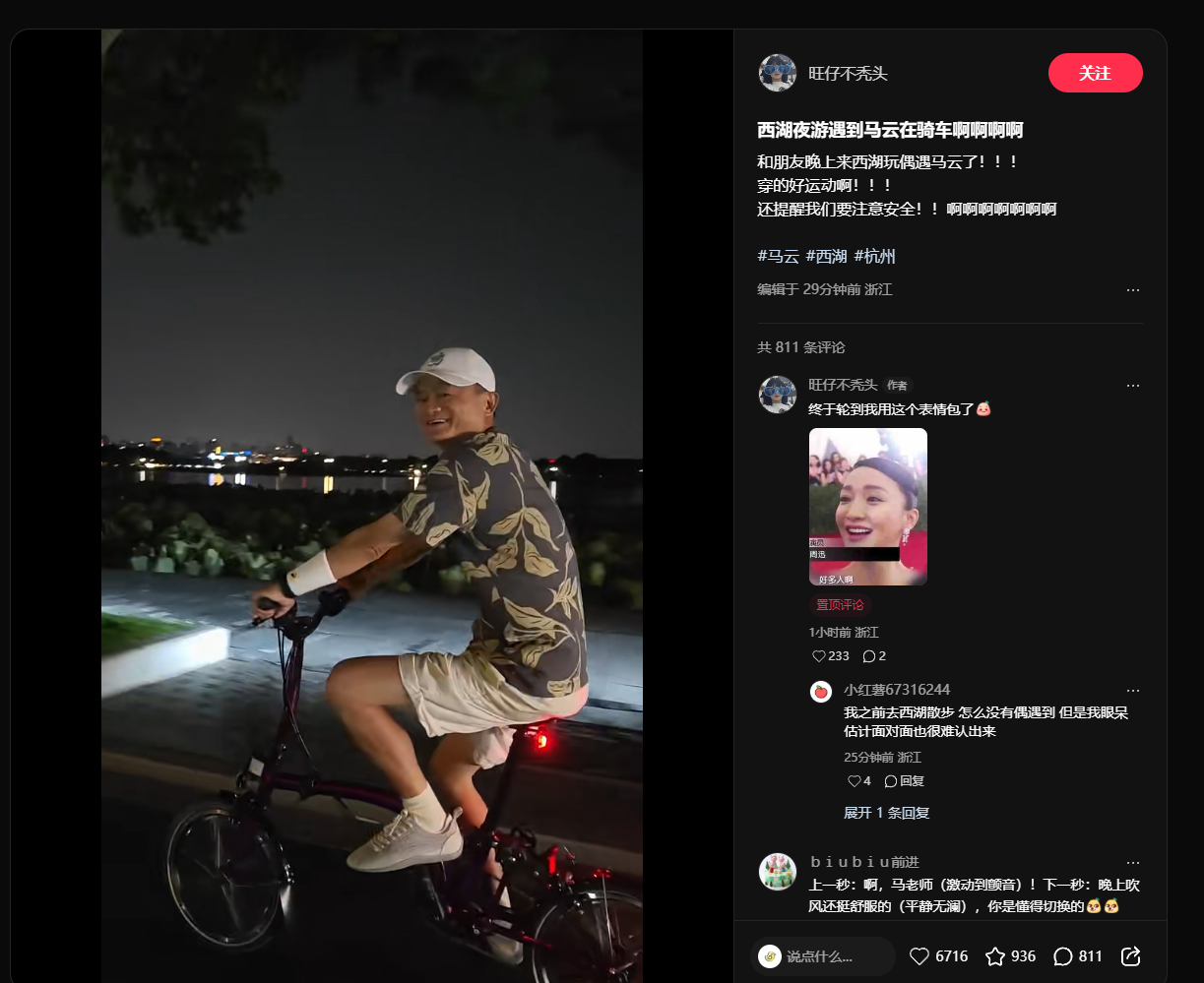Open the #杭州 hashtag
The height and width of the screenshot is (983, 1204).
[x=874, y=256]
